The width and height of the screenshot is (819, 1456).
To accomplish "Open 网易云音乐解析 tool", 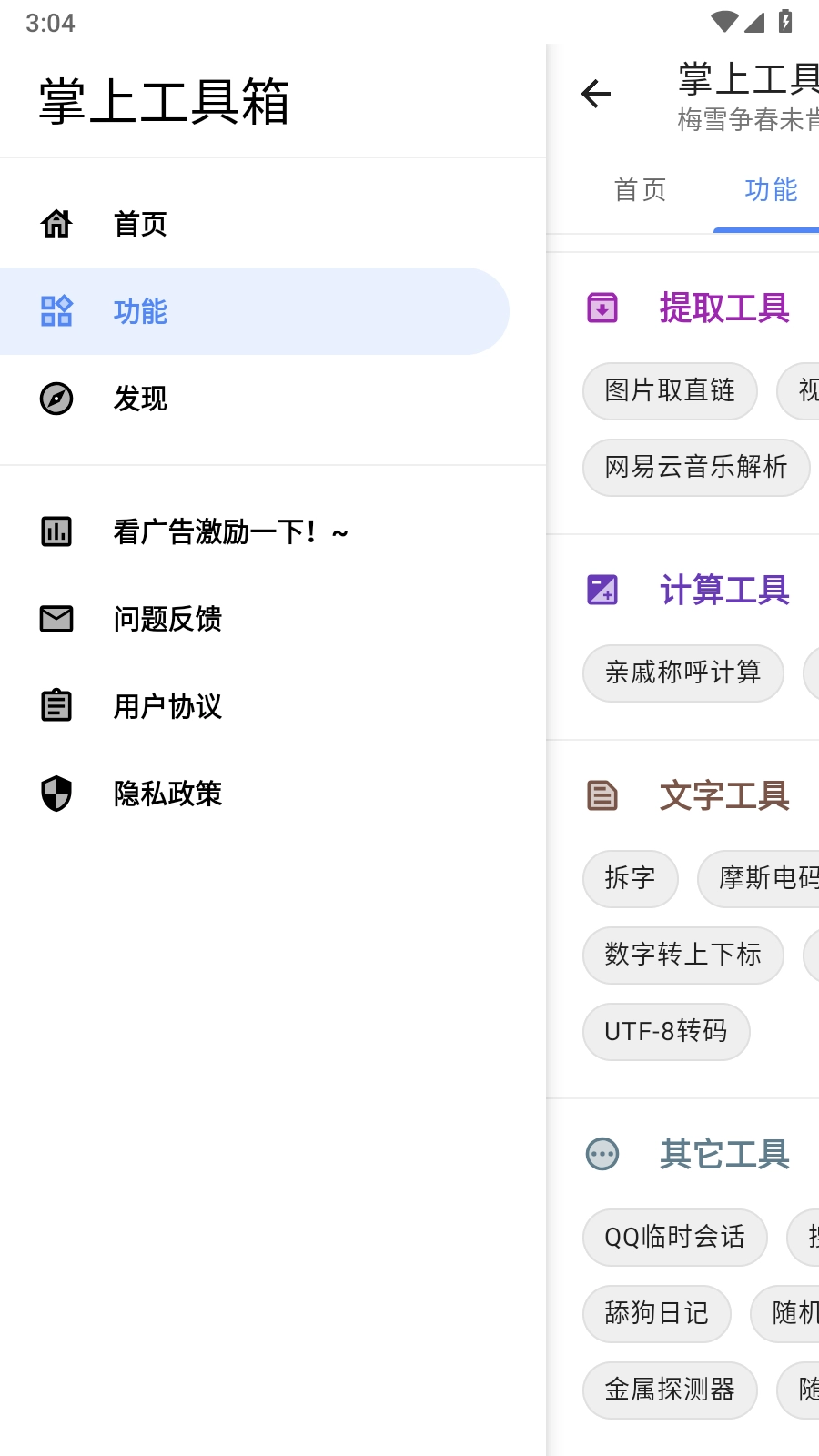I will point(696,468).
